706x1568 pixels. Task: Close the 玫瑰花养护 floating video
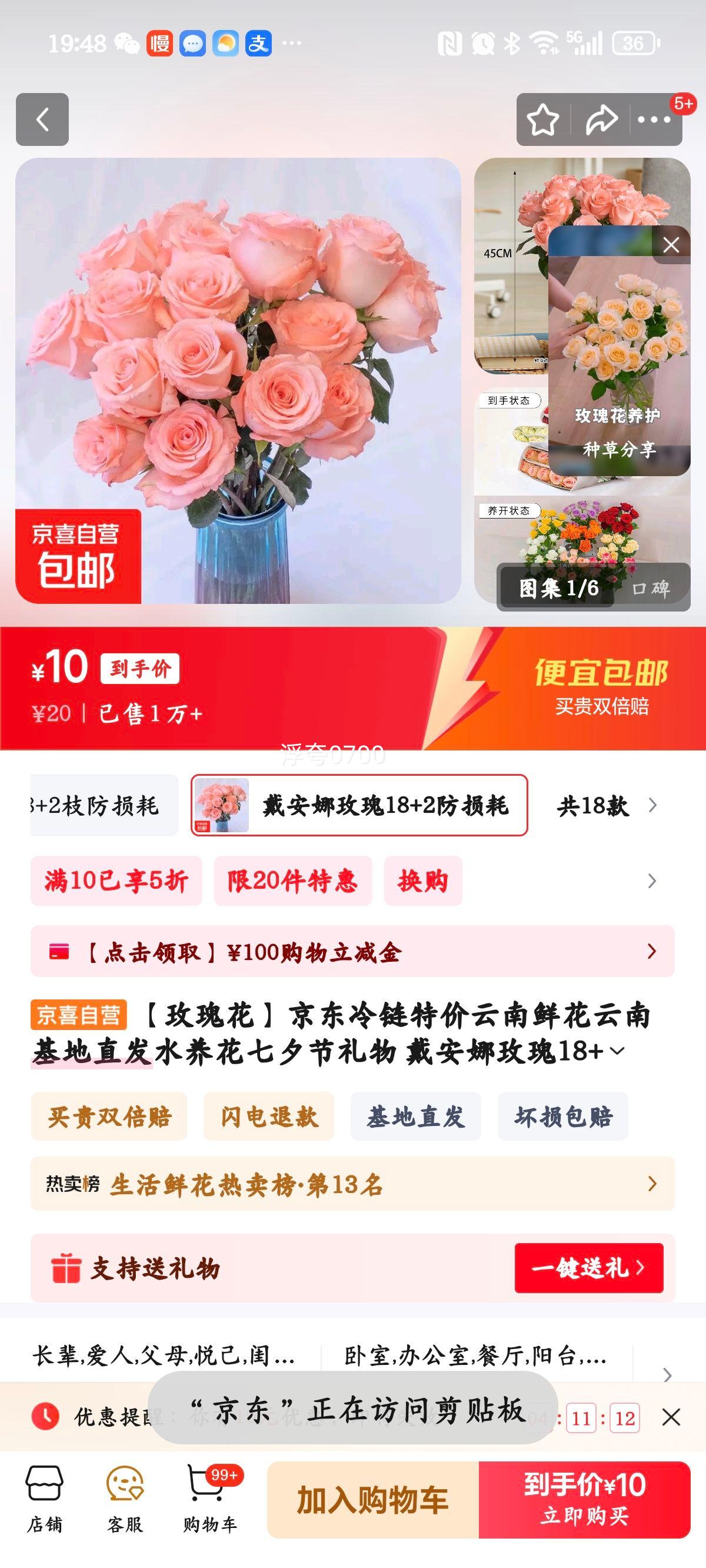671,245
